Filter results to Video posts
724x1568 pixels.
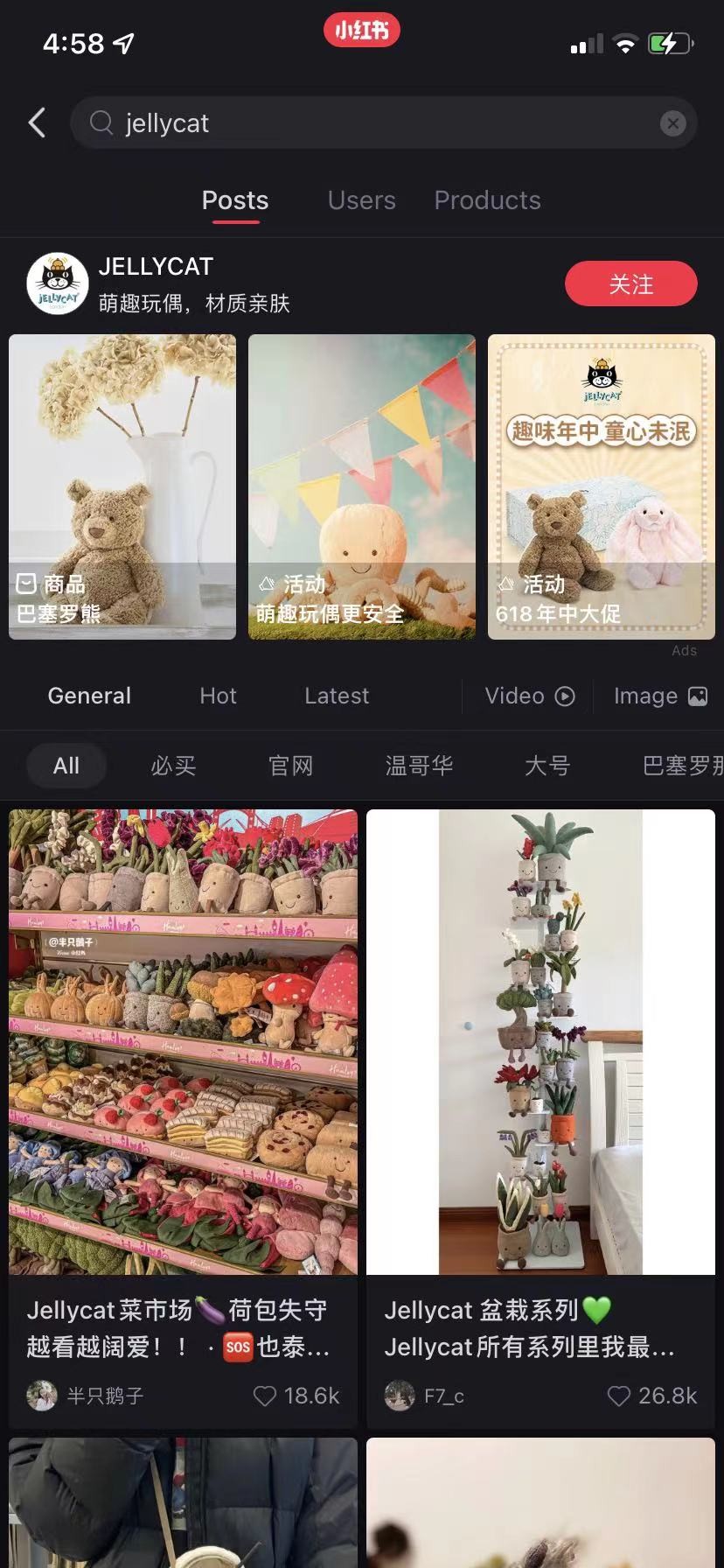point(529,696)
